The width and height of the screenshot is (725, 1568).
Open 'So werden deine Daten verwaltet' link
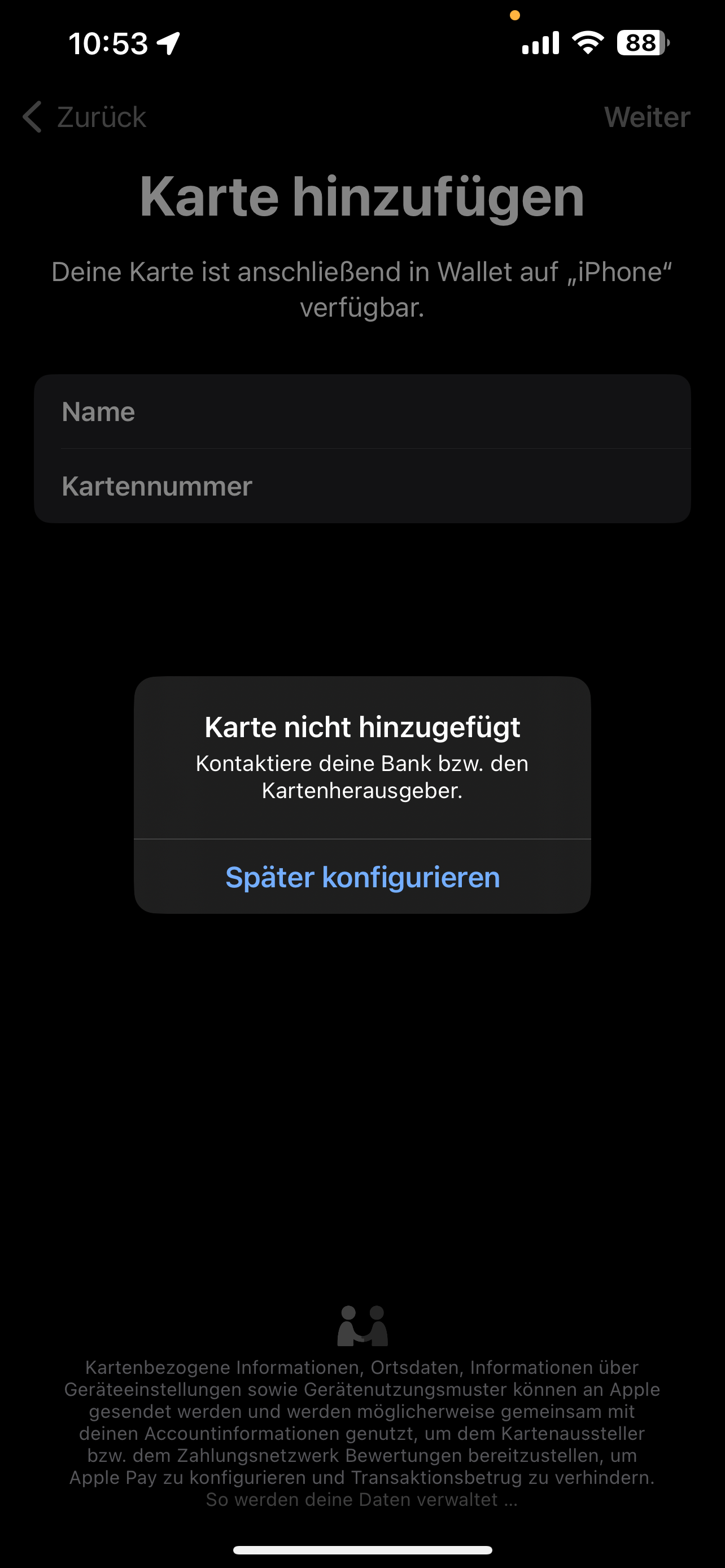tap(361, 1499)
